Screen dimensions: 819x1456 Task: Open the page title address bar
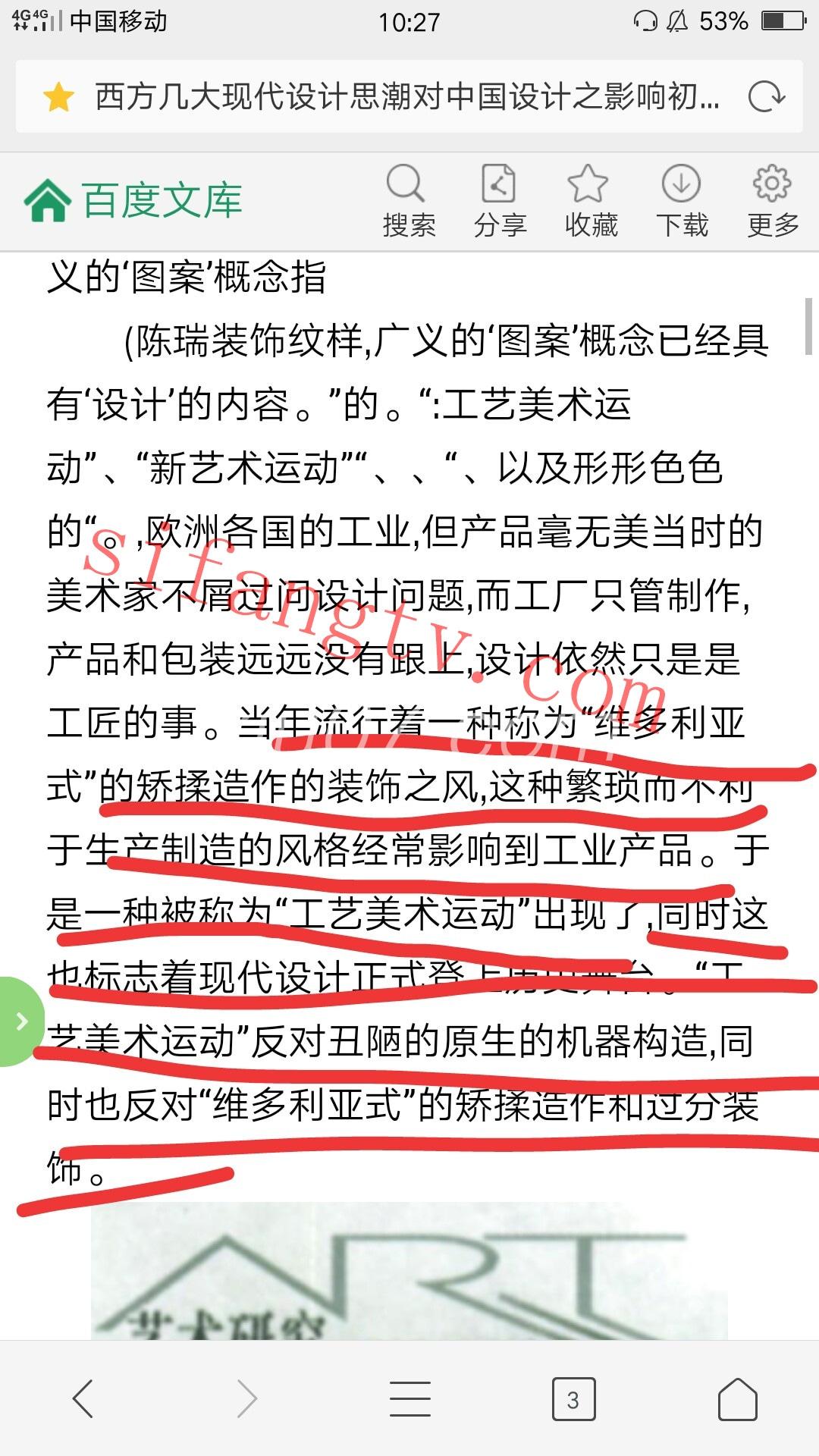click(x=409, y=97)
